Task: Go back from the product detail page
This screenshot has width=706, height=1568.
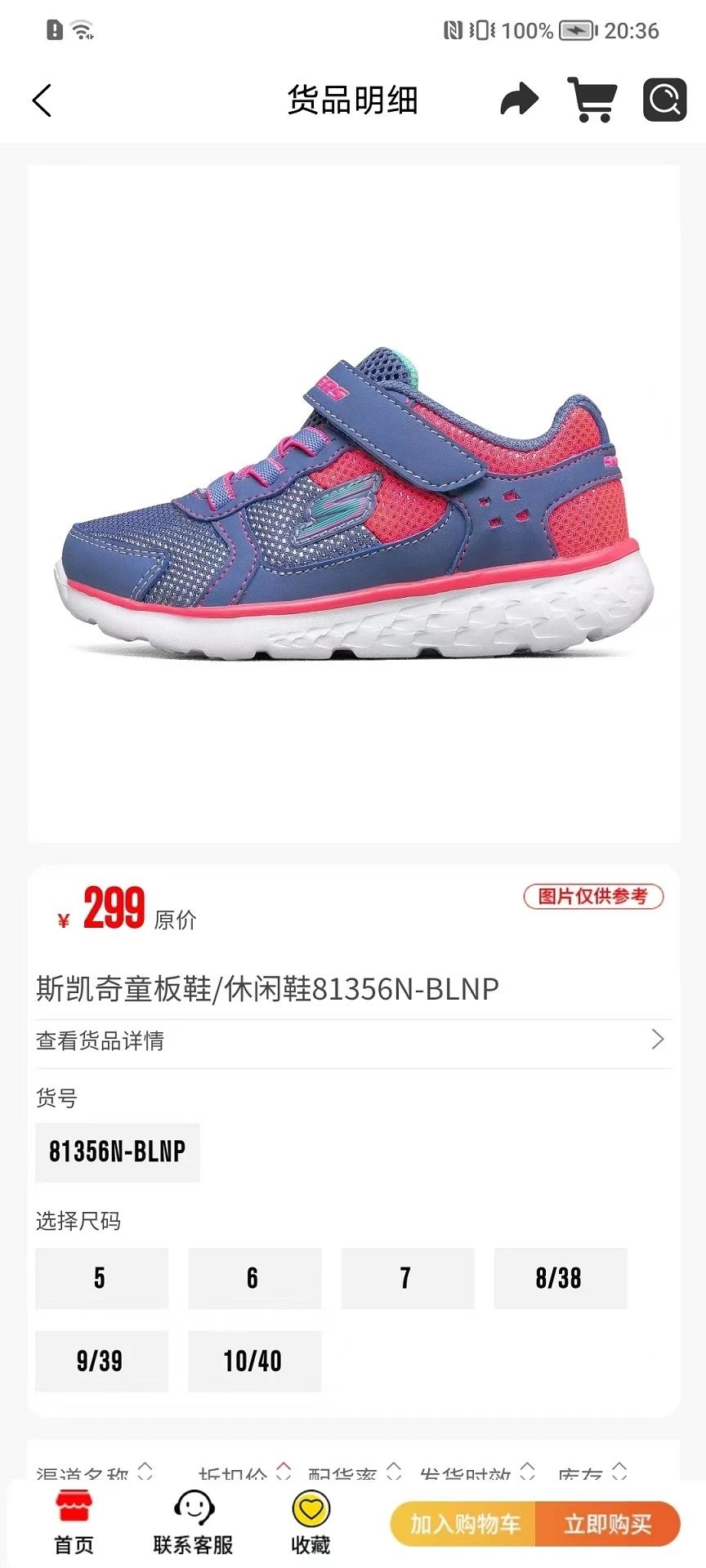Action: click(x=42, y=100)
